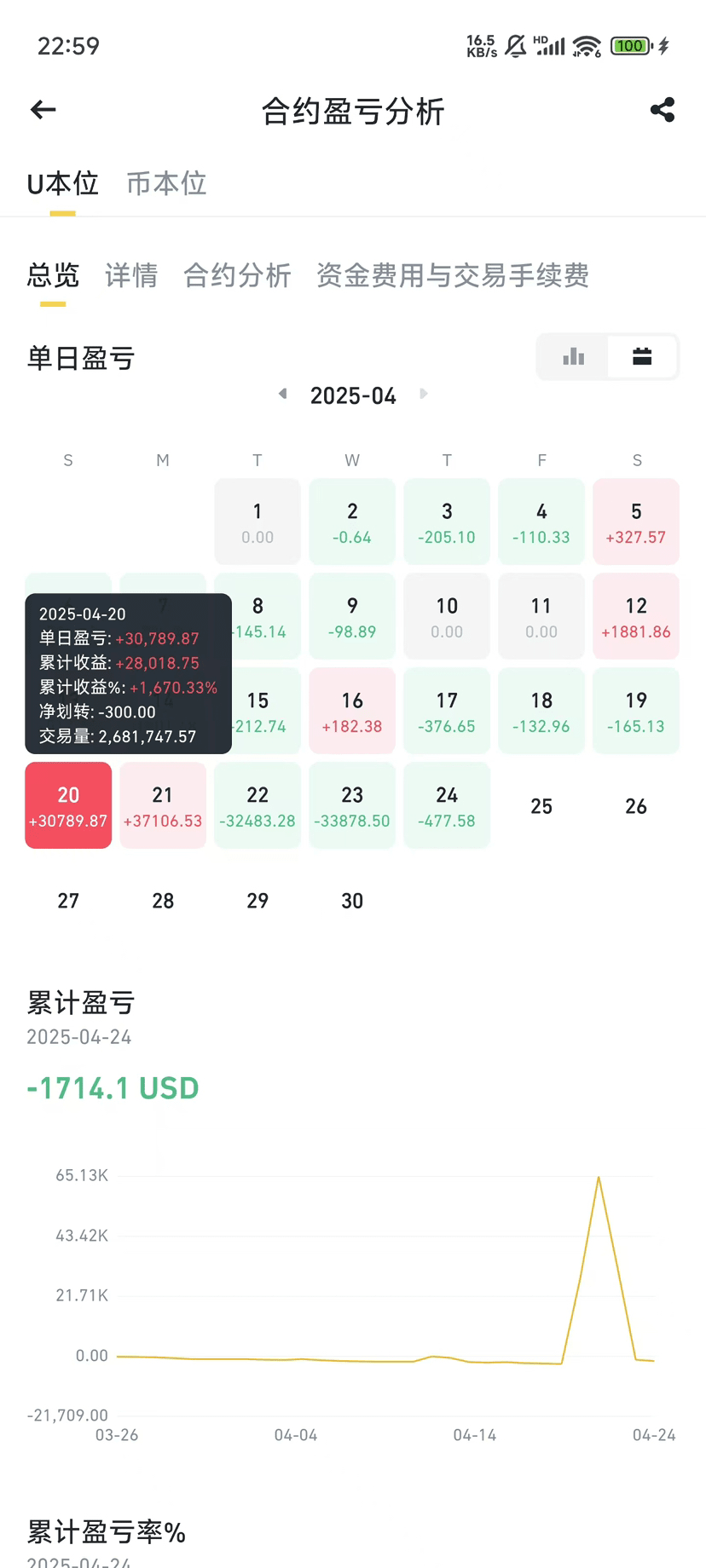Tap April 12 showing +1881.86

tap(636, 616)
